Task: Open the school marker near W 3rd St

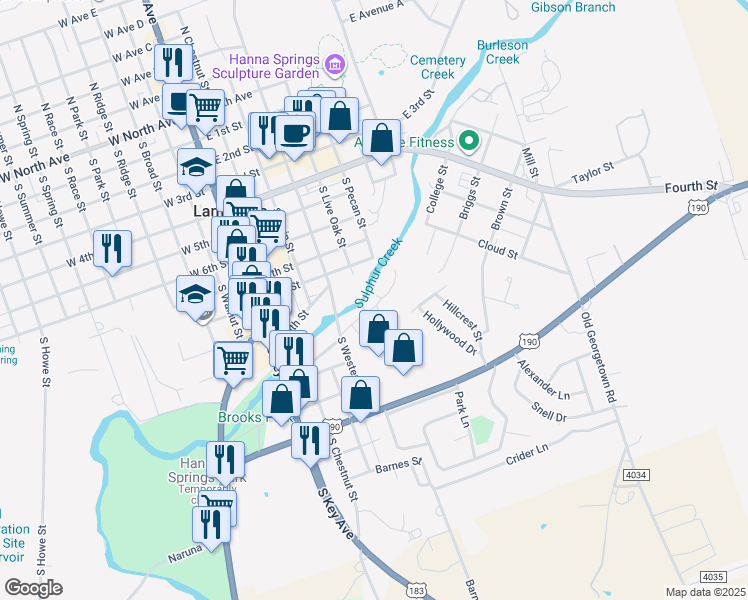Action: pos(196,167)
